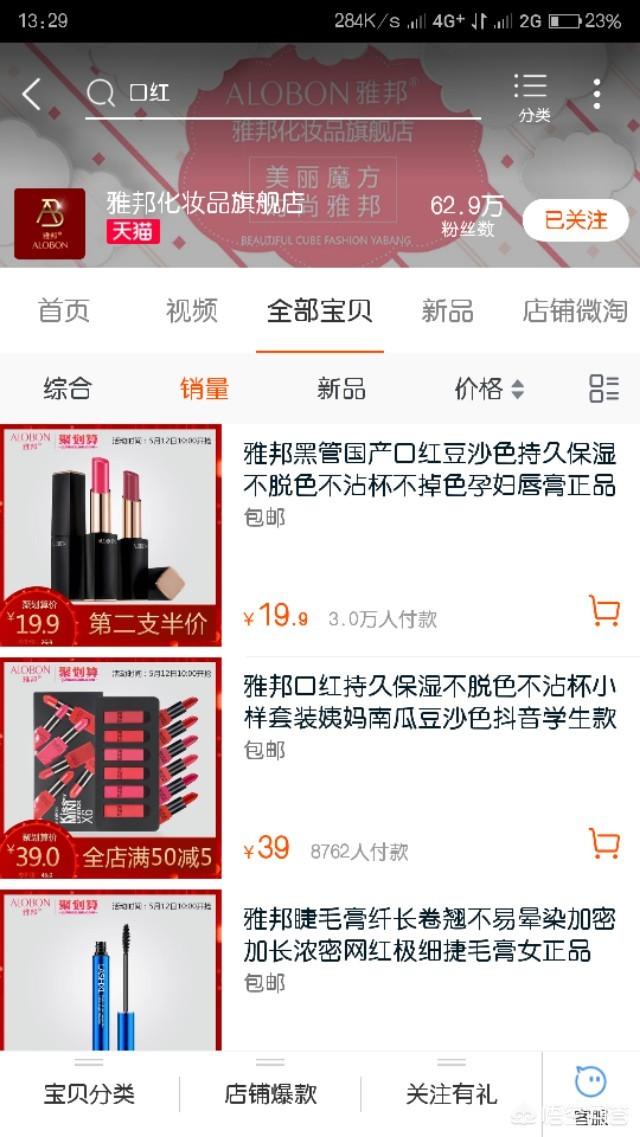This screenshot has width=640, height=1137.
Task: Go back using the arrow icon
Action: coord(32,94)
